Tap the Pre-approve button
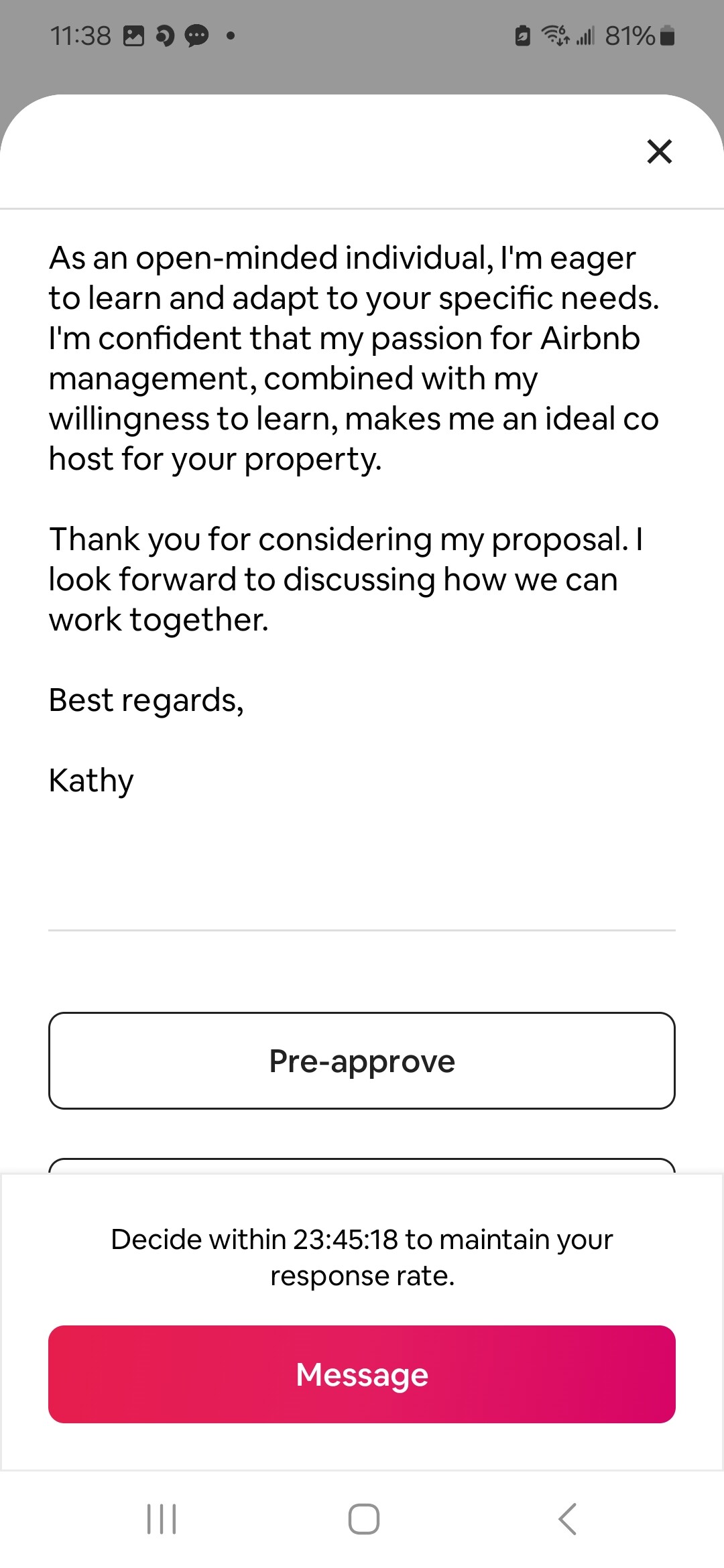Viewport: 724px width, 1568px height. [362, 1061]
